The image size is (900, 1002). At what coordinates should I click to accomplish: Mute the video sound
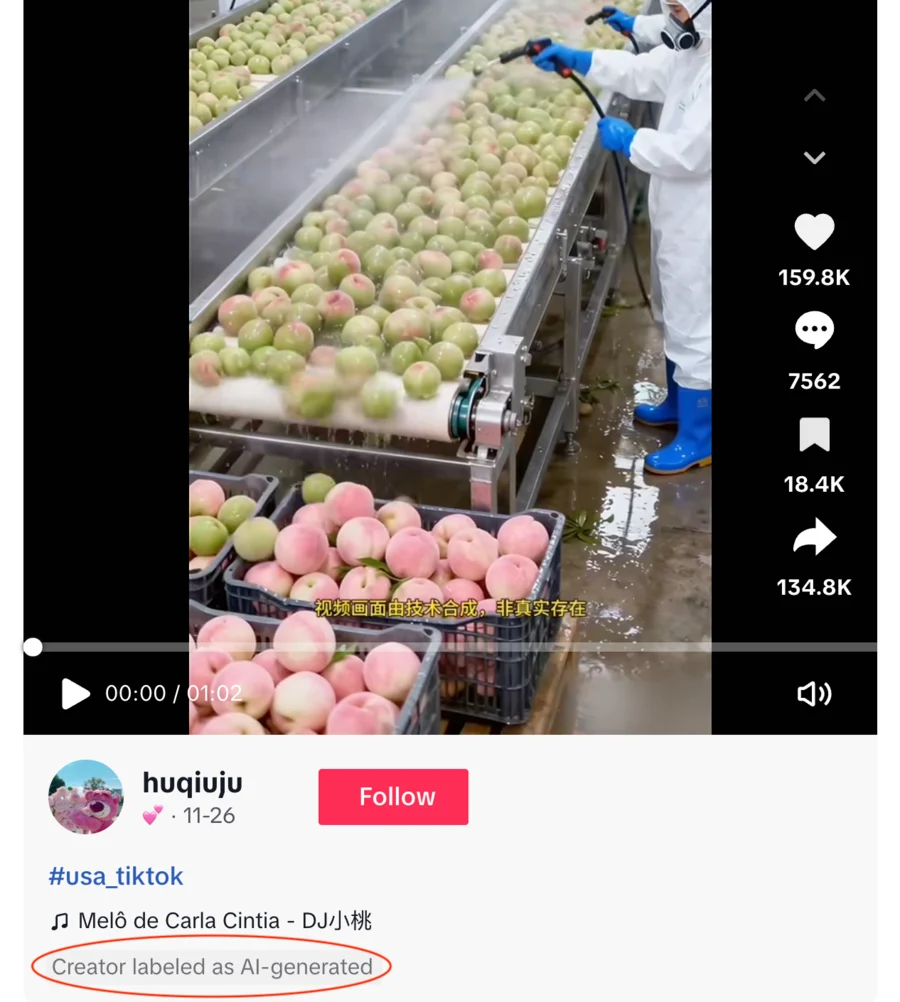tap(814, 694)
